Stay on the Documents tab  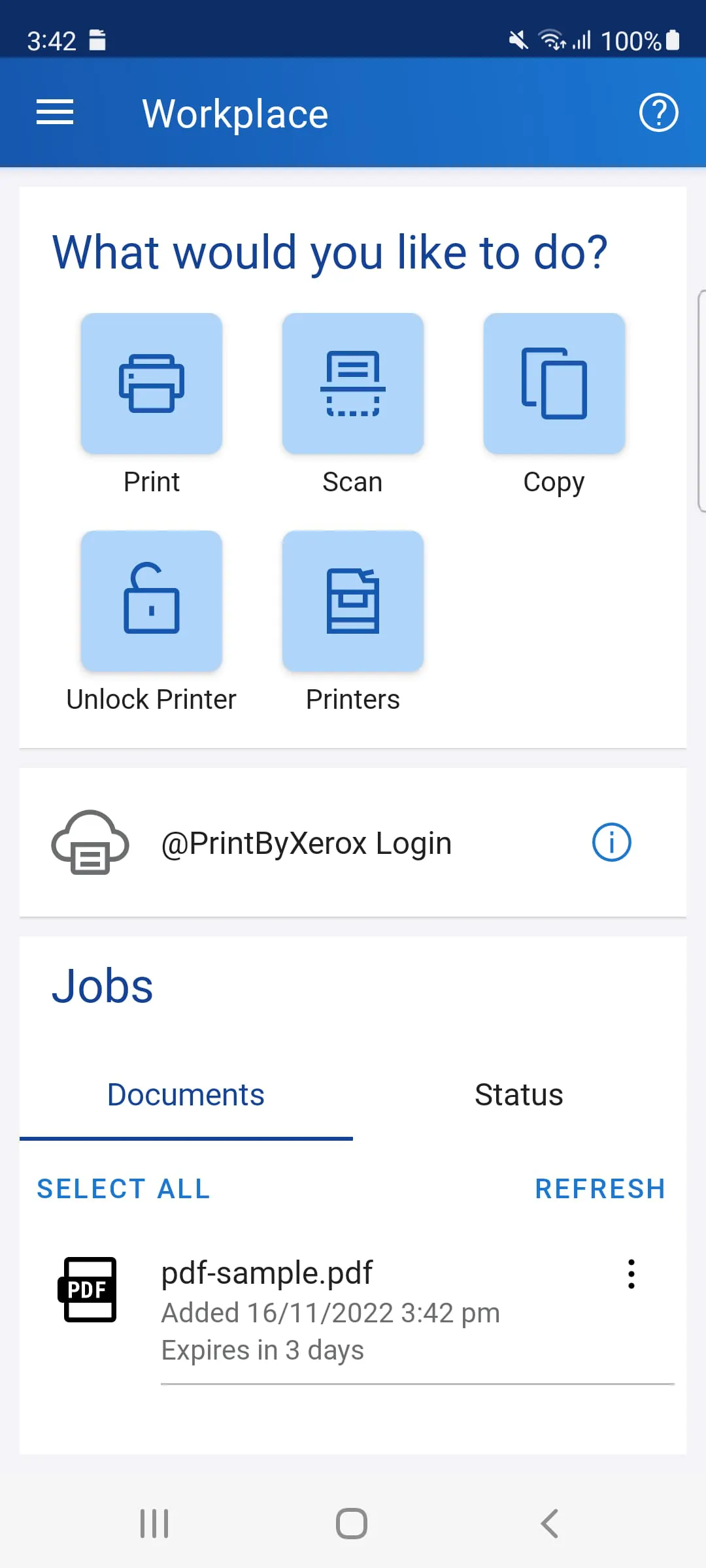pyautogui.click(x=186, y=1094)
